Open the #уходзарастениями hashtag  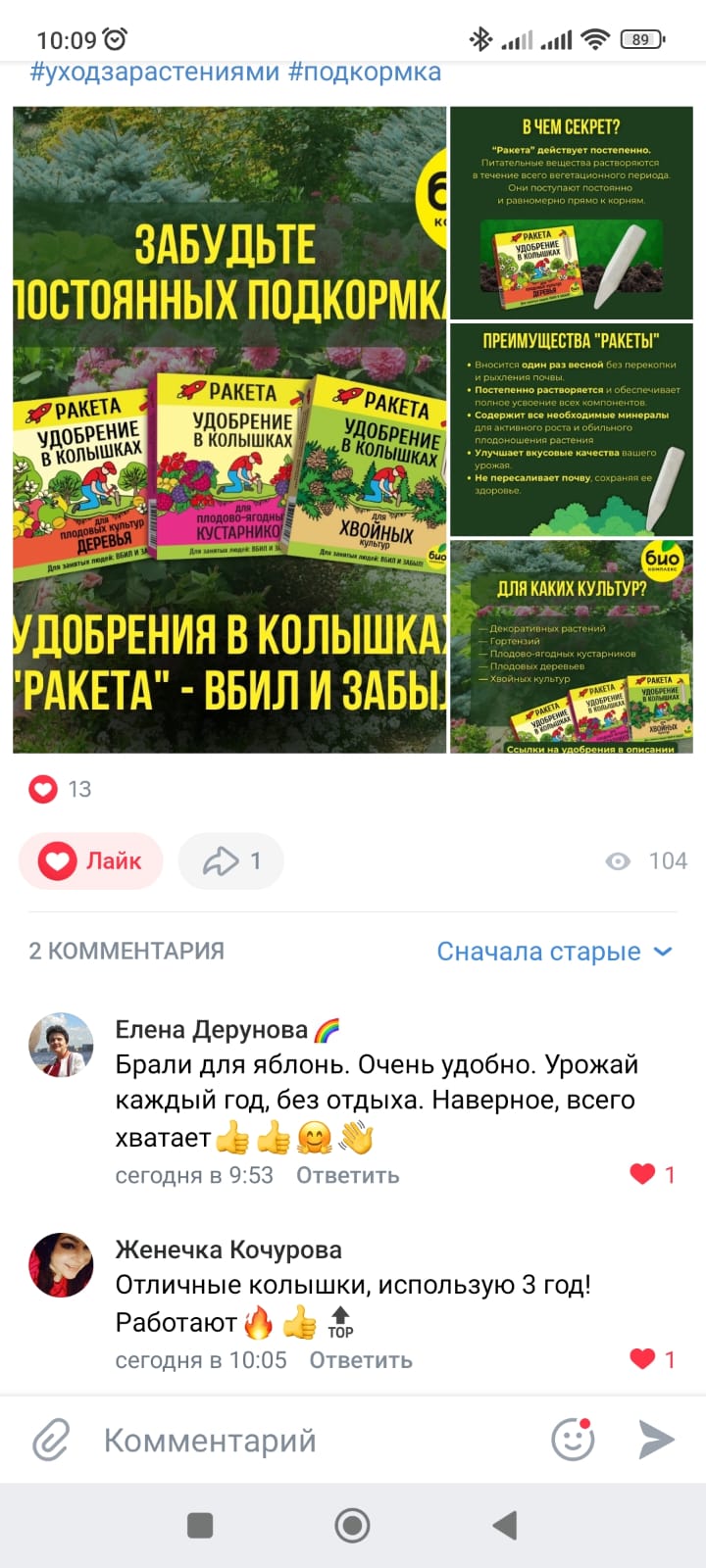coord(155,73)
